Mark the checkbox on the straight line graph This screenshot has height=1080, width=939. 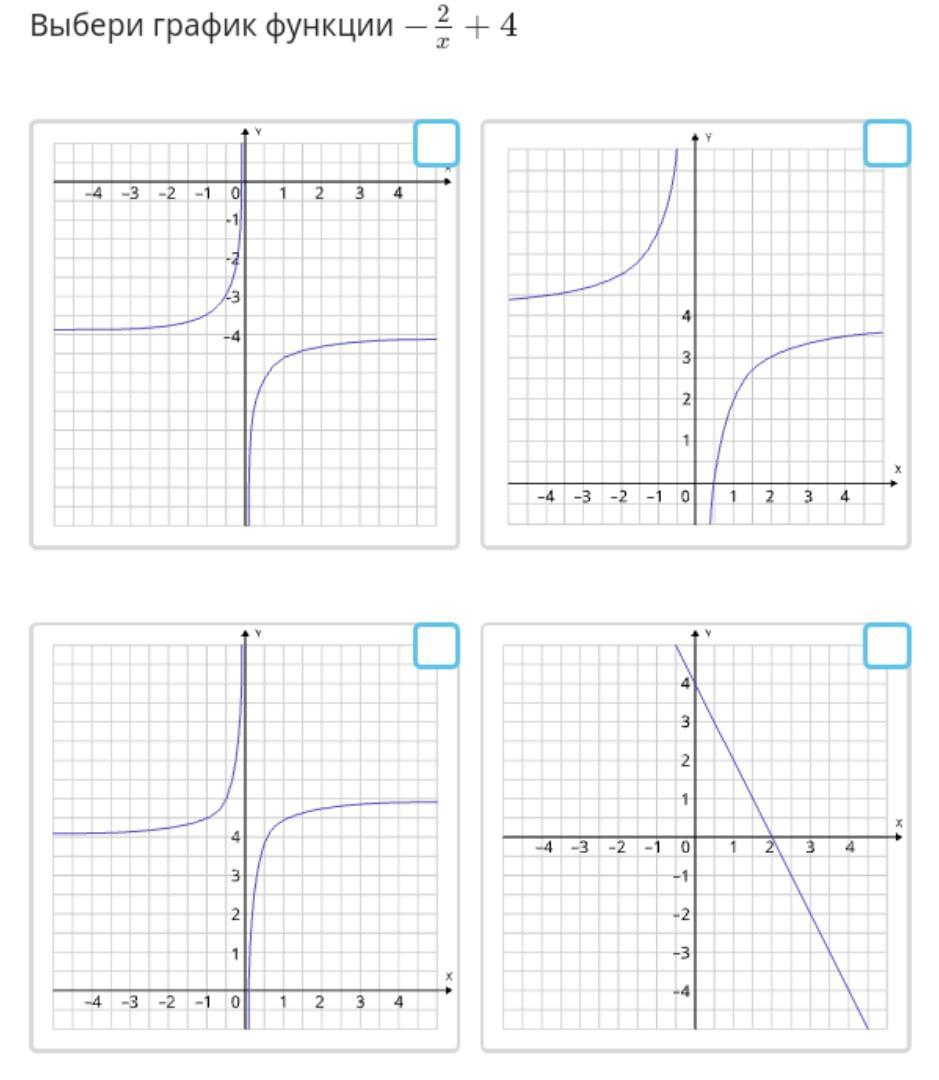[x=887, y=645]
